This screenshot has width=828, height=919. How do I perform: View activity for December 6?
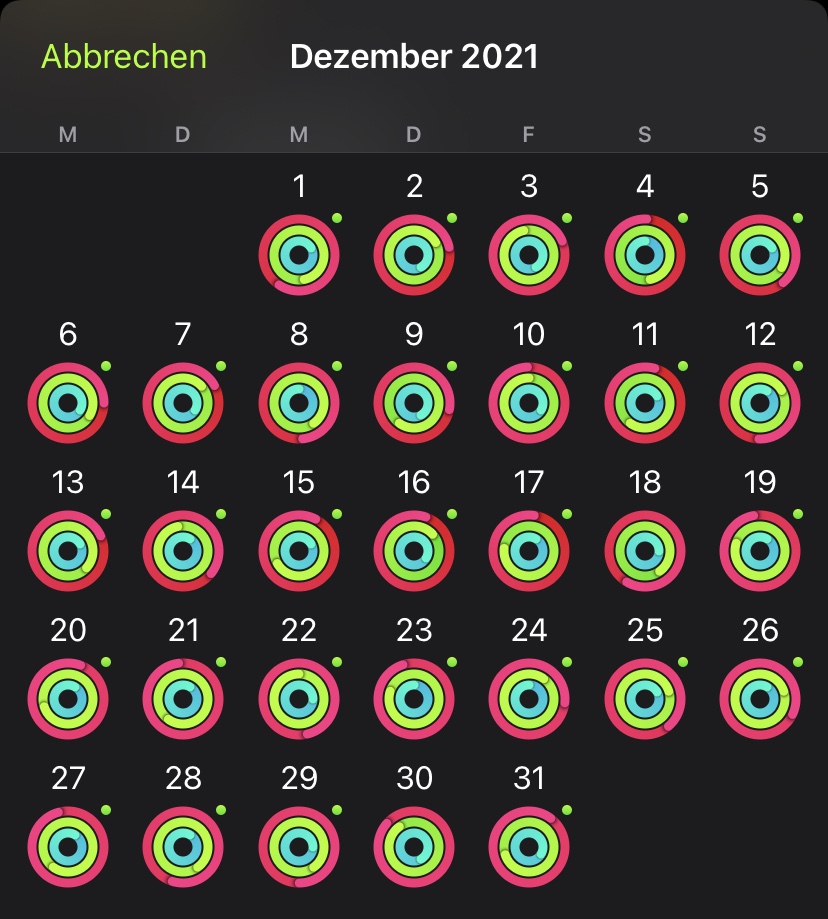68,403
